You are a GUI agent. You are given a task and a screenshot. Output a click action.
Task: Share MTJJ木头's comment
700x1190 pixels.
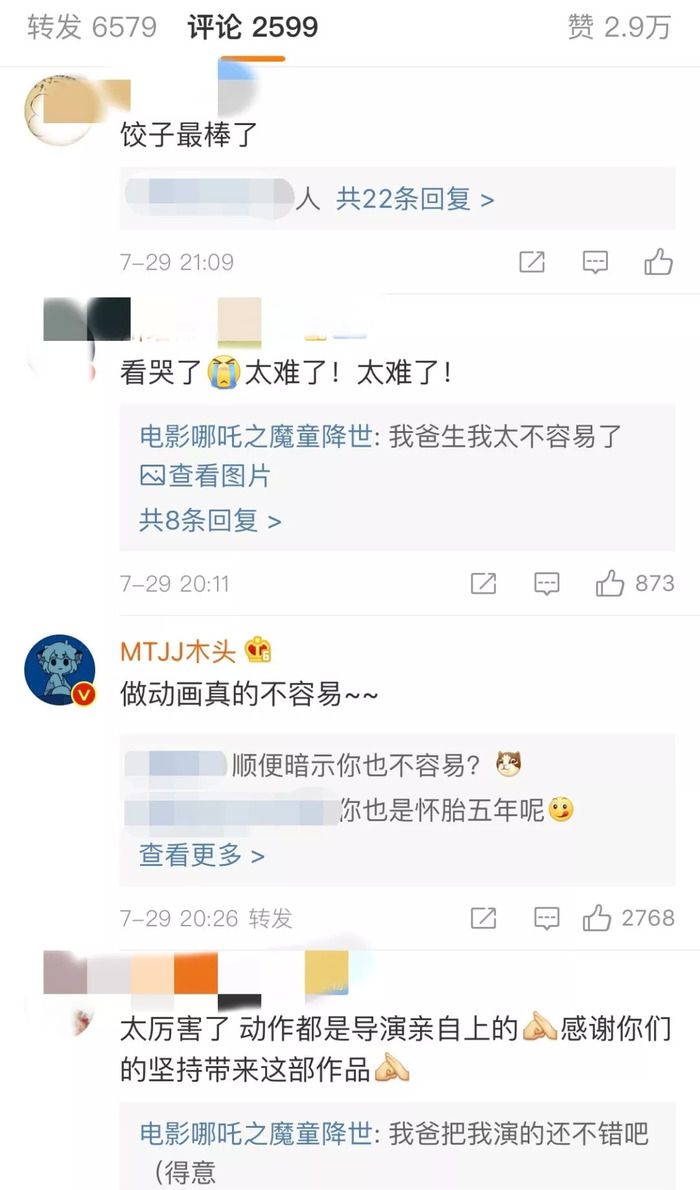(483, 918)
